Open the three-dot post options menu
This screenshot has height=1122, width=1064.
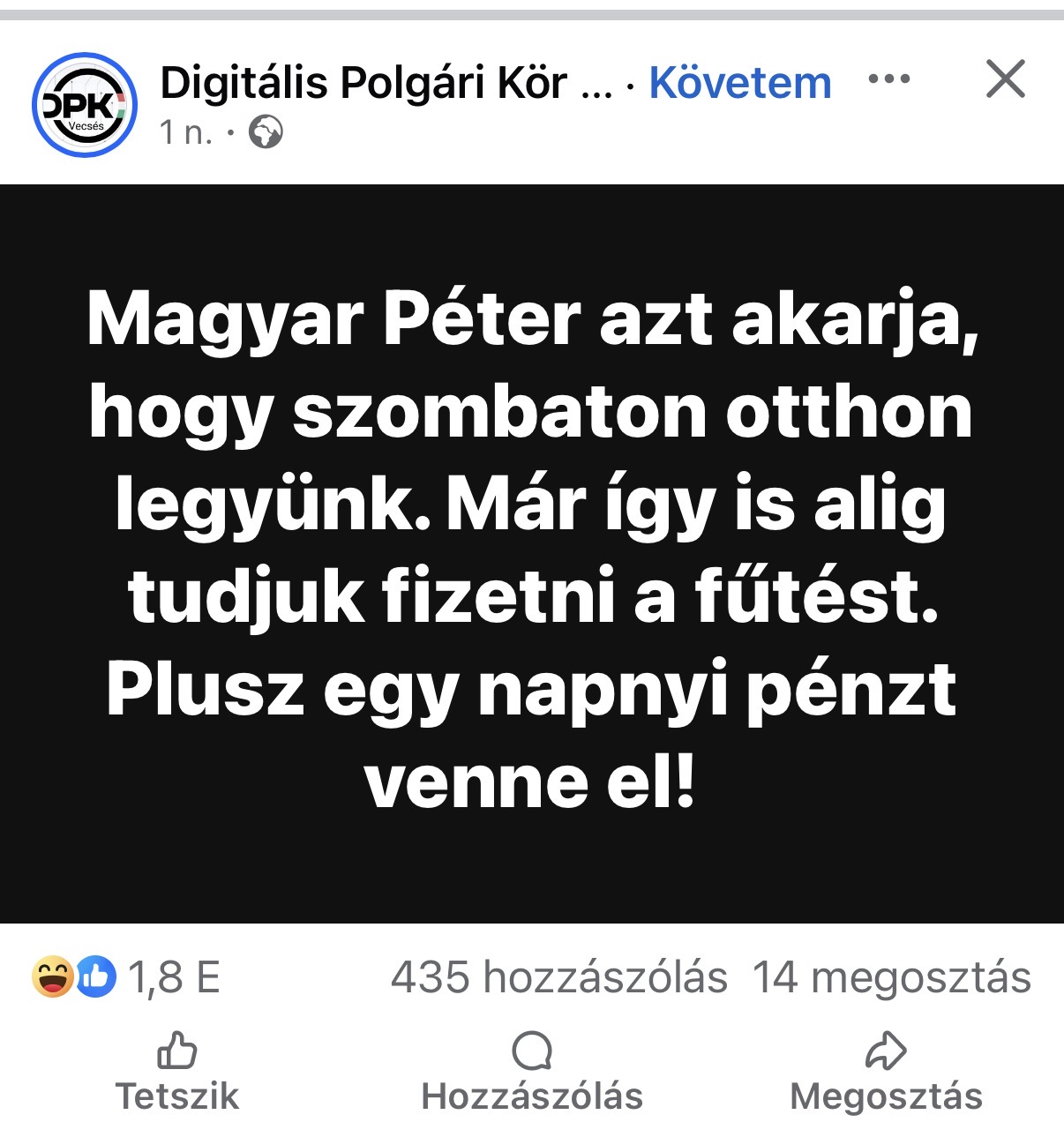888,79
